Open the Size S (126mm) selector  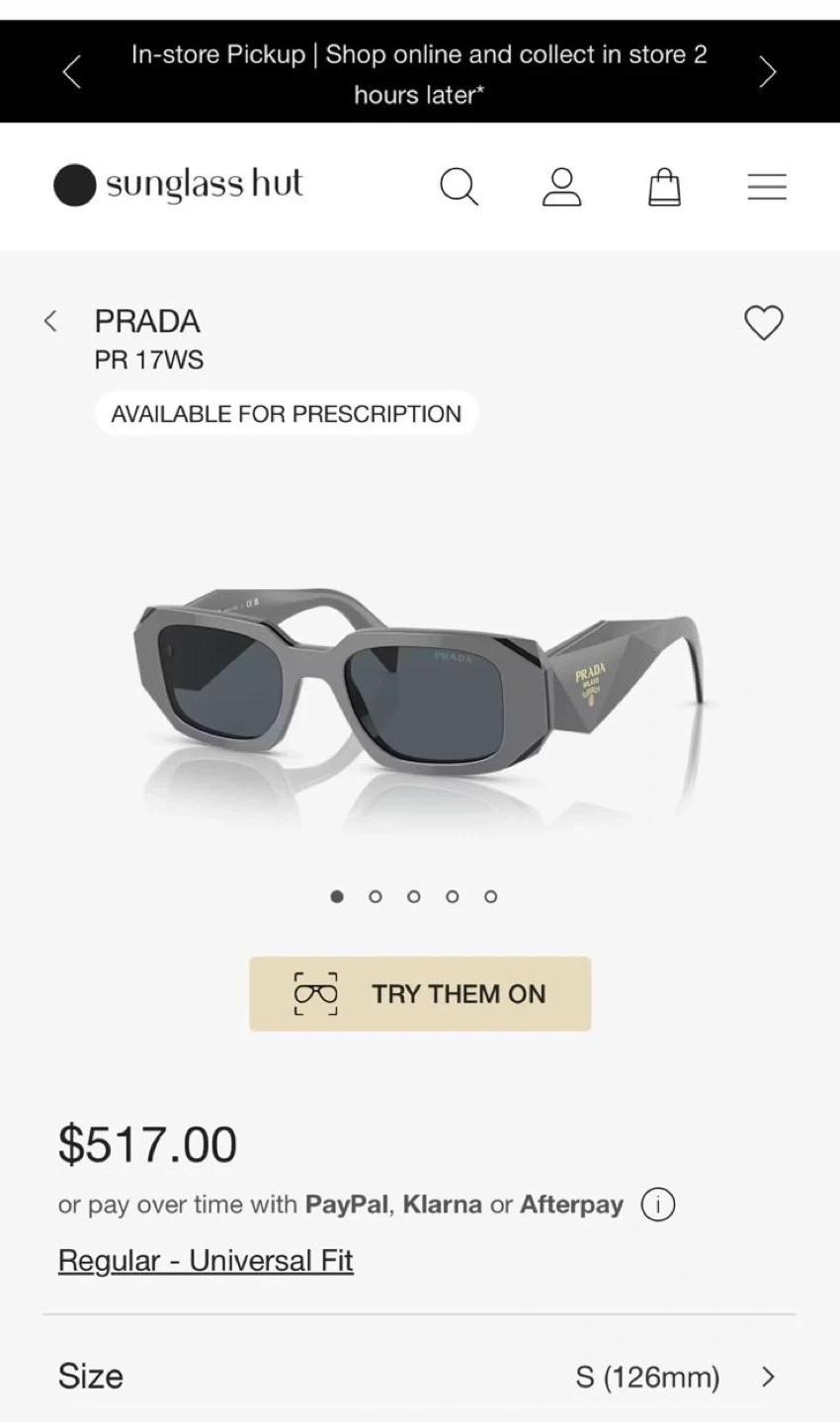click(420, 1377)
